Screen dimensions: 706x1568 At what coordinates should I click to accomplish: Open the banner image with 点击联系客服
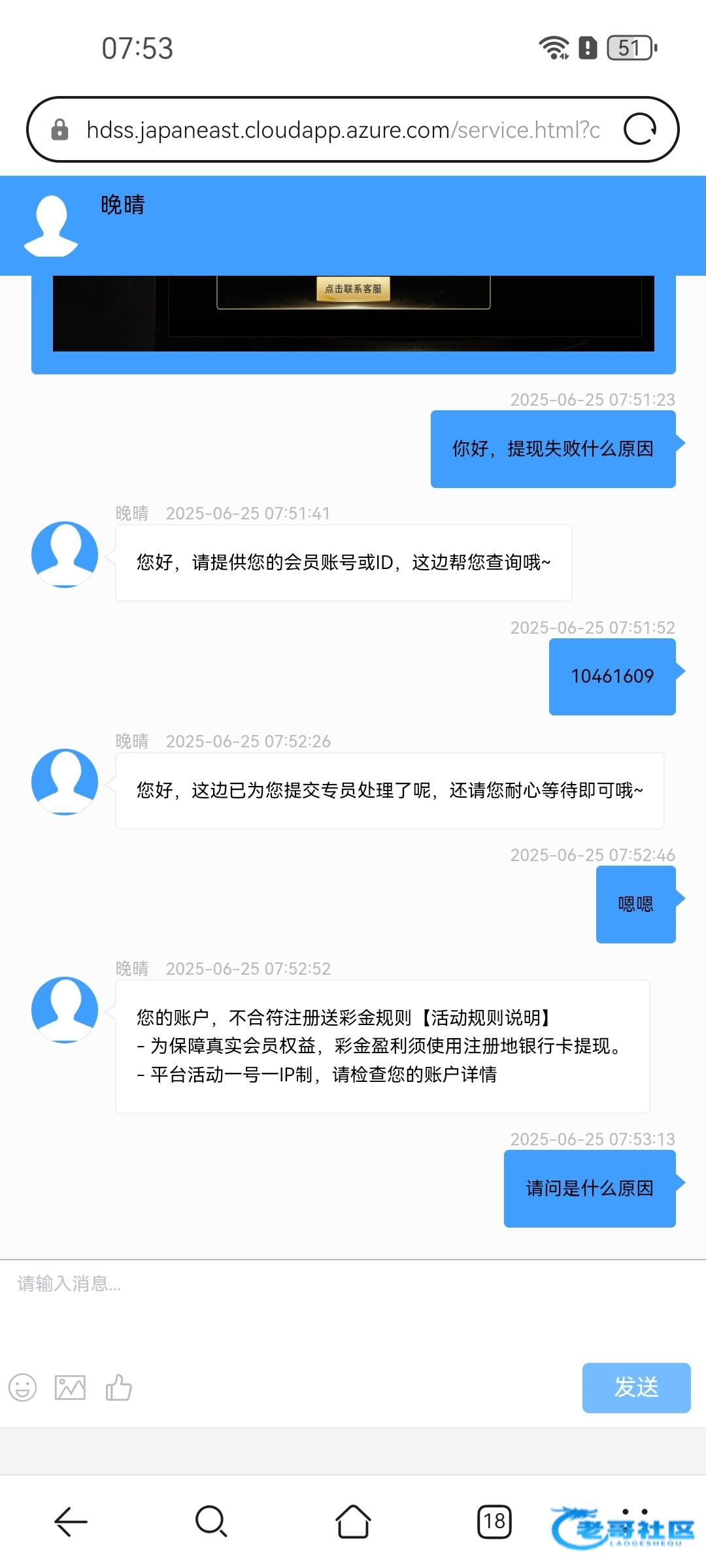coord(353,313)
